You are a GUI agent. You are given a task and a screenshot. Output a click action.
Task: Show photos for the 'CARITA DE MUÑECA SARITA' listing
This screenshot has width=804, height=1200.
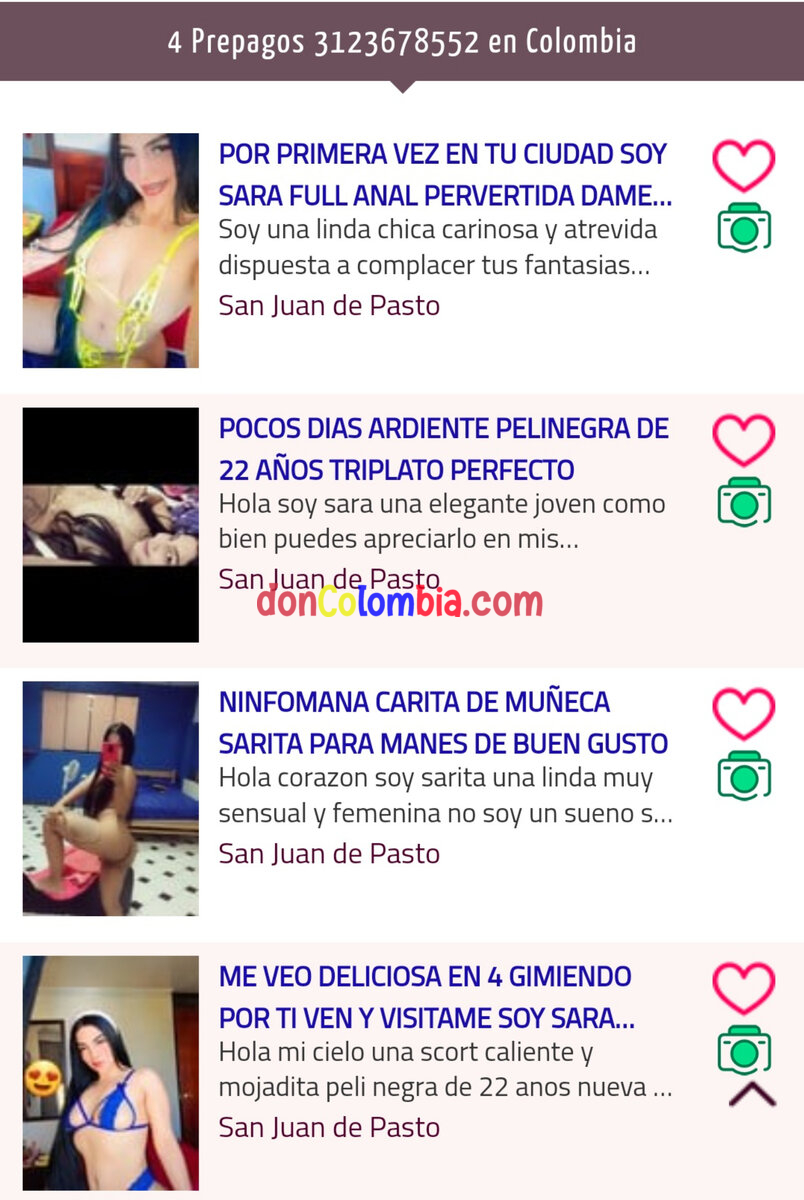coord(743,776)
